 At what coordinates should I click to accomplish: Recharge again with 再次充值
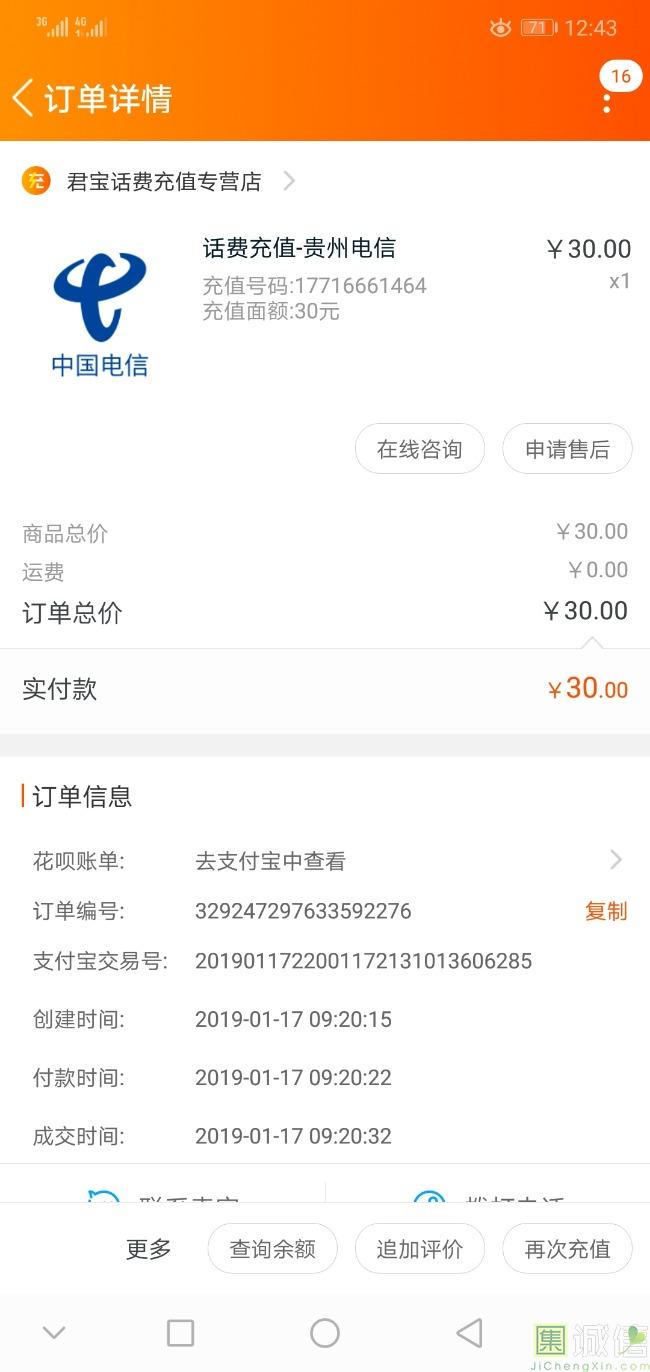click(x=567, y=1249)
